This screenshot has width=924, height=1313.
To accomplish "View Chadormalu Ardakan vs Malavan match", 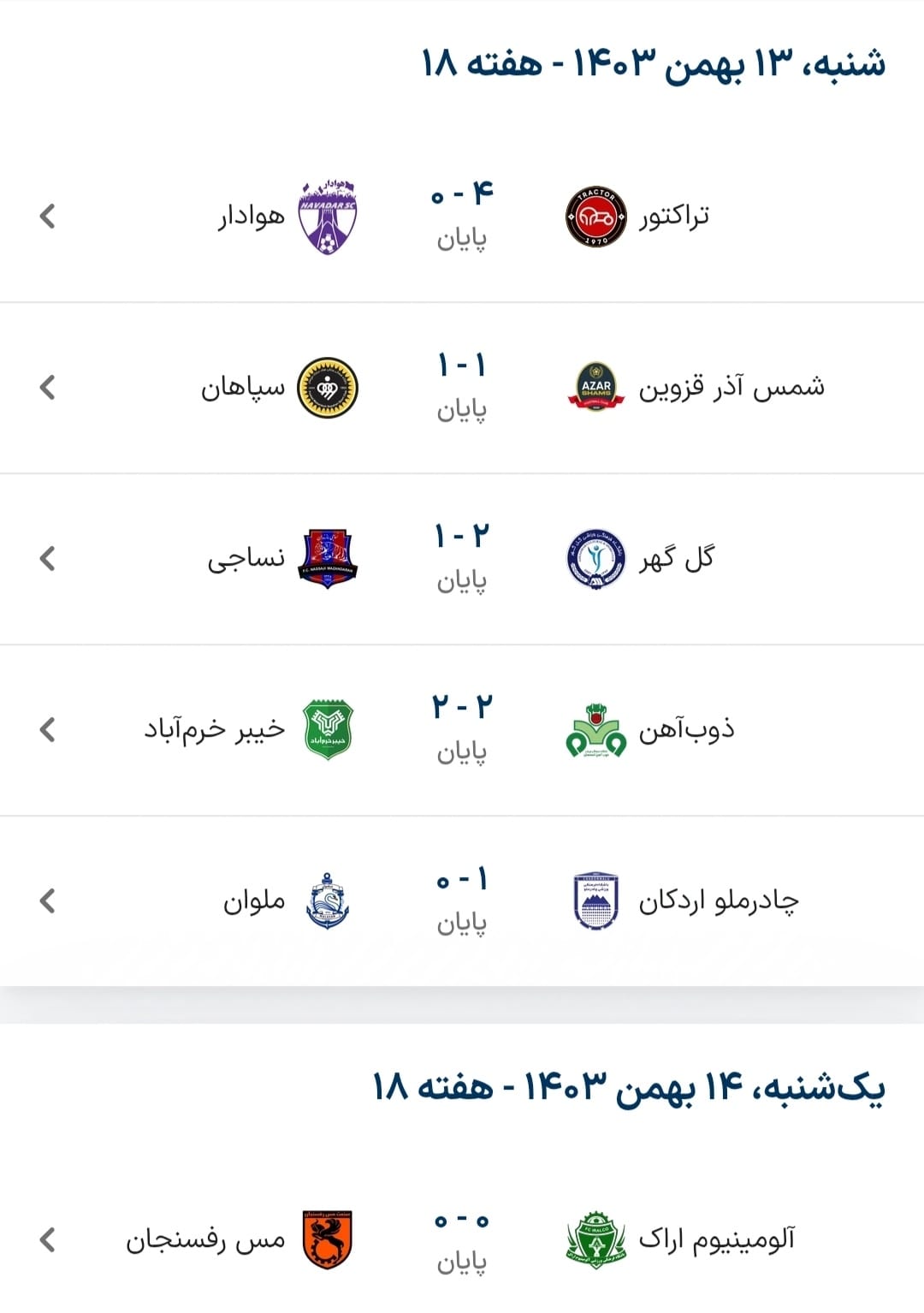I will 462,900.
